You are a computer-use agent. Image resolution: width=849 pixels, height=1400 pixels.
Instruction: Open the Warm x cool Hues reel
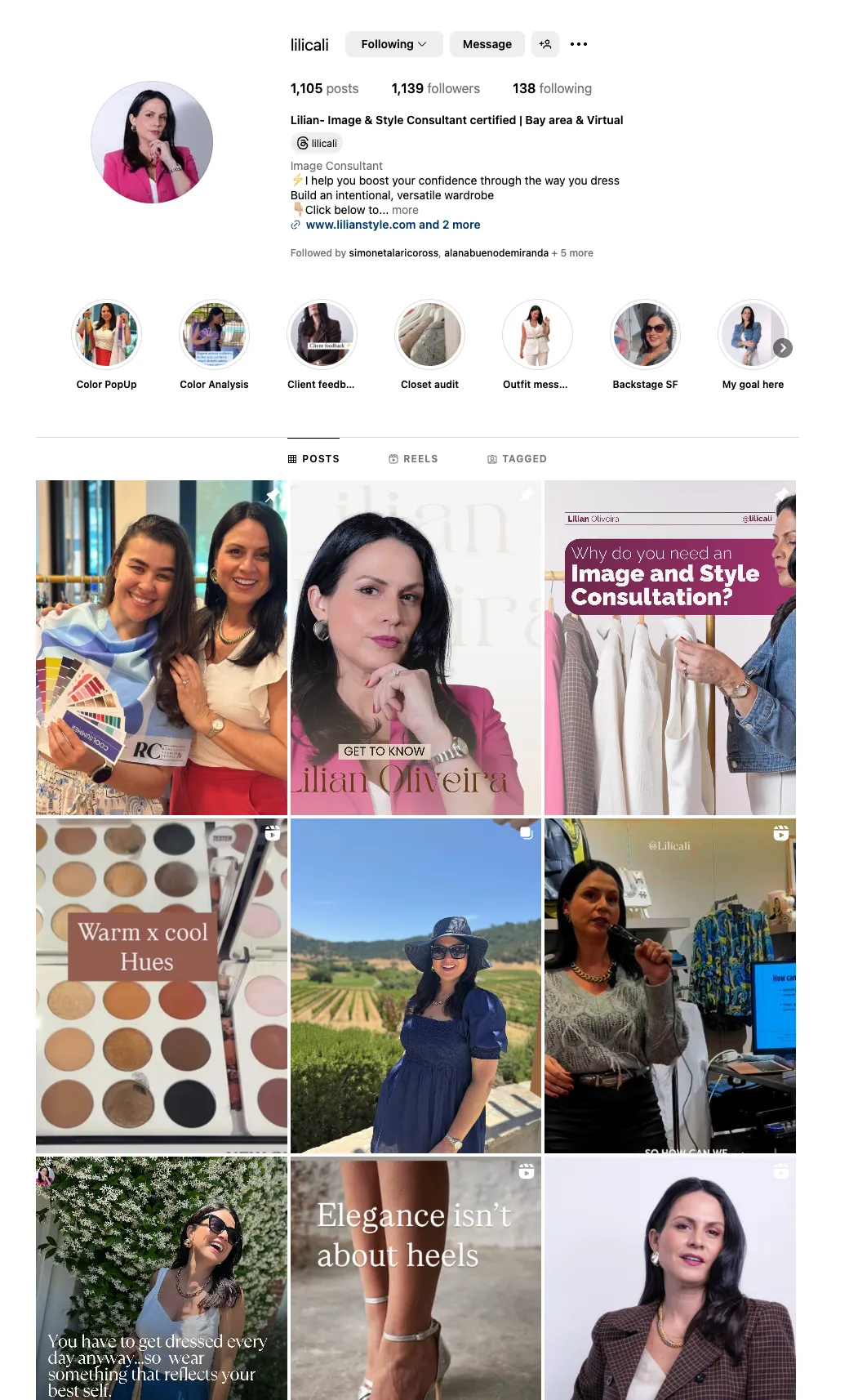click(162, 986)
